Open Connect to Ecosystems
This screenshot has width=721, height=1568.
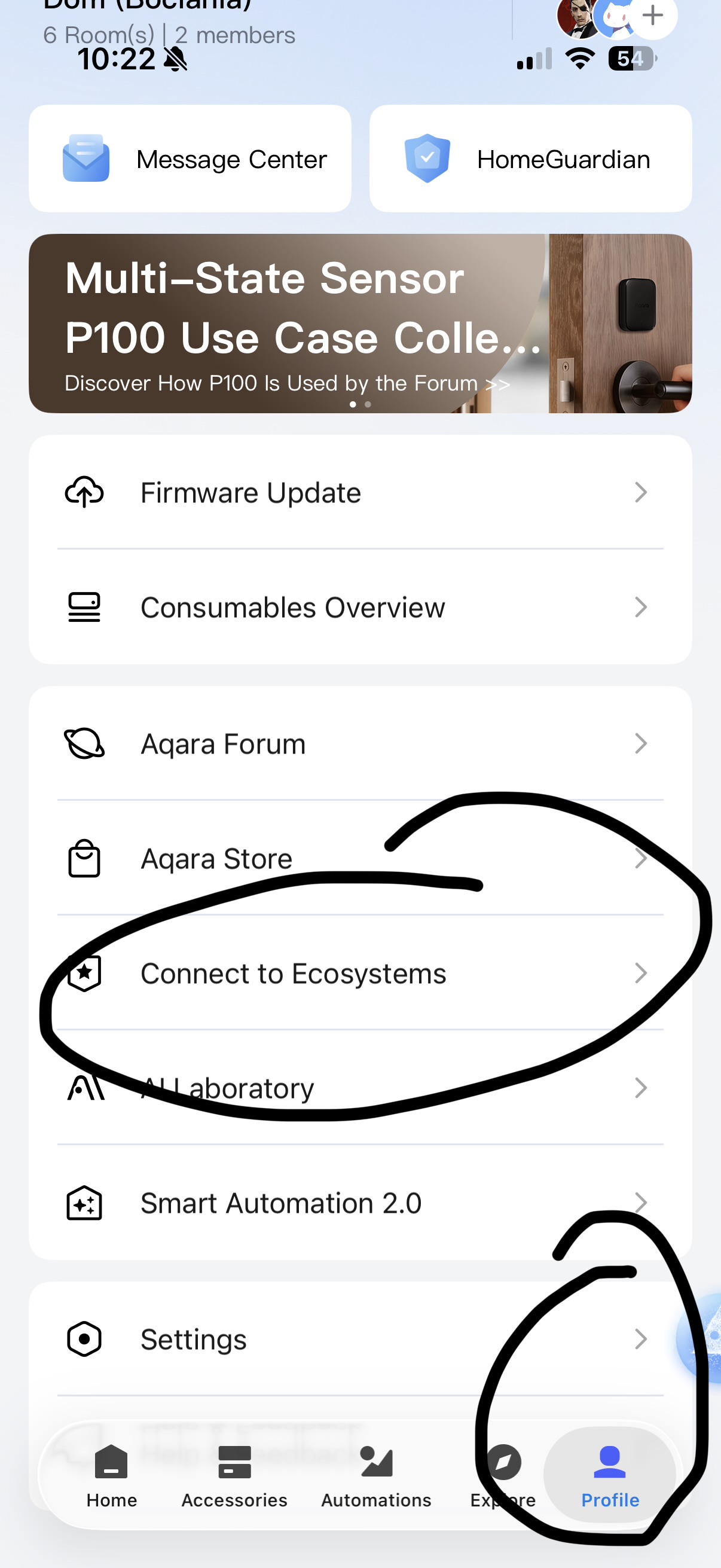(x=359, y=973)
